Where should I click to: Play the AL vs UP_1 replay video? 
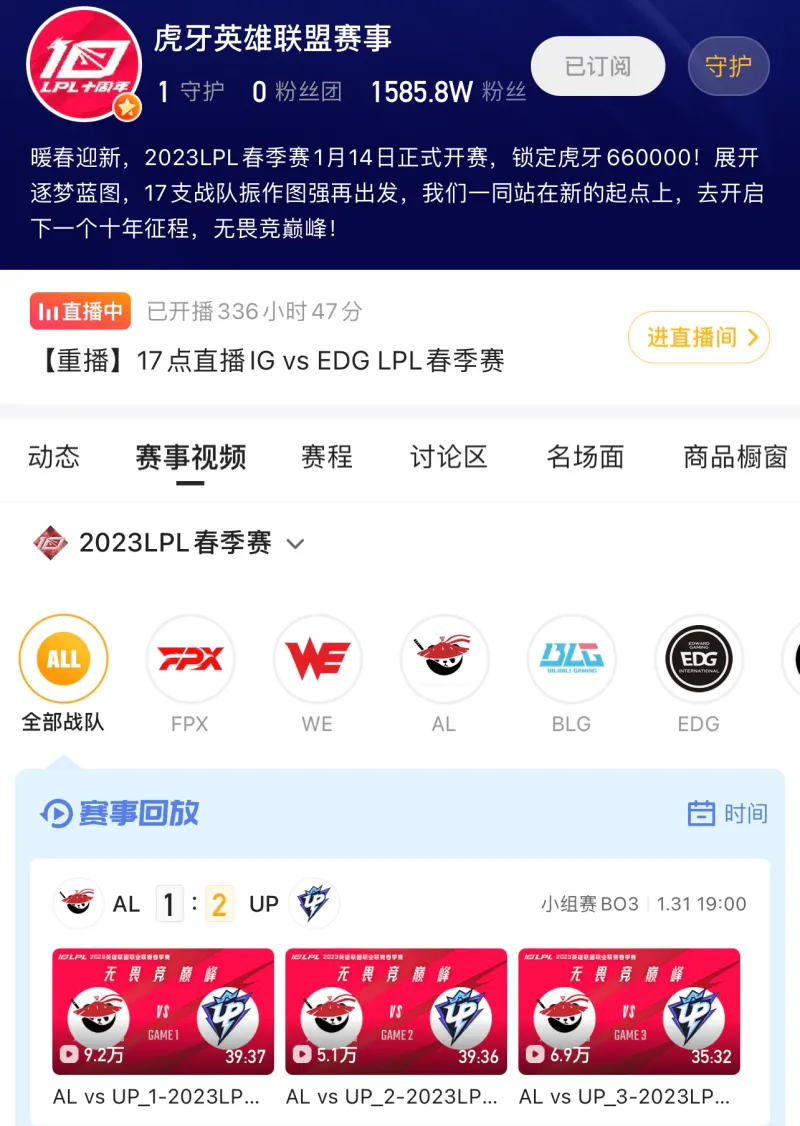[x=163, y=1010]
